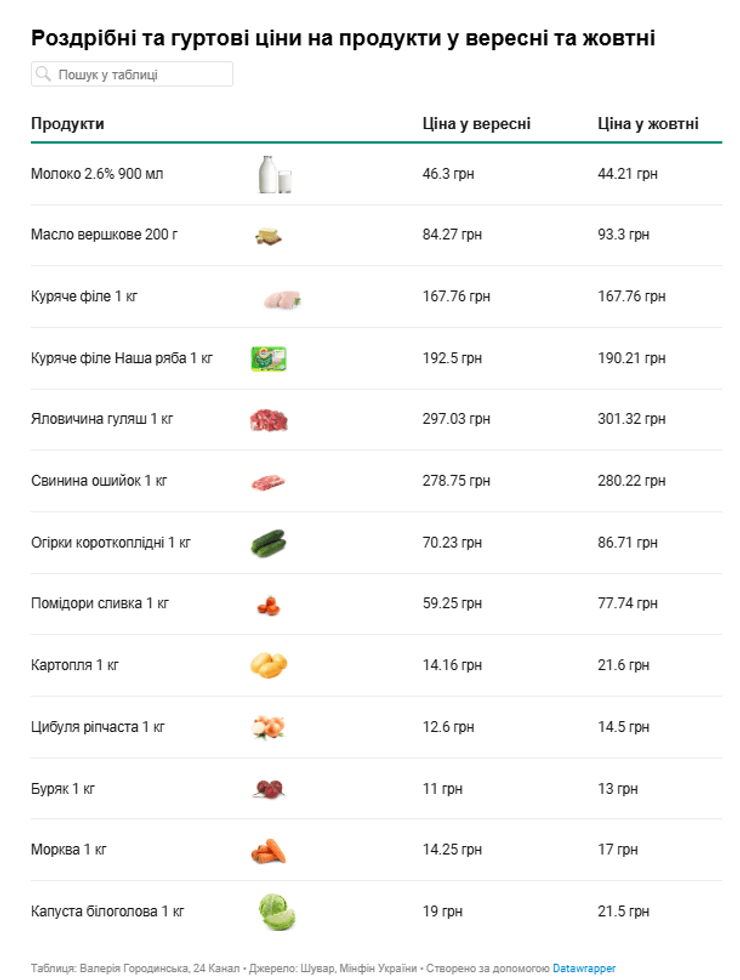Select the onion image for Цибуля ріпчаста
The image size is (740, 980).
[267, 727]
